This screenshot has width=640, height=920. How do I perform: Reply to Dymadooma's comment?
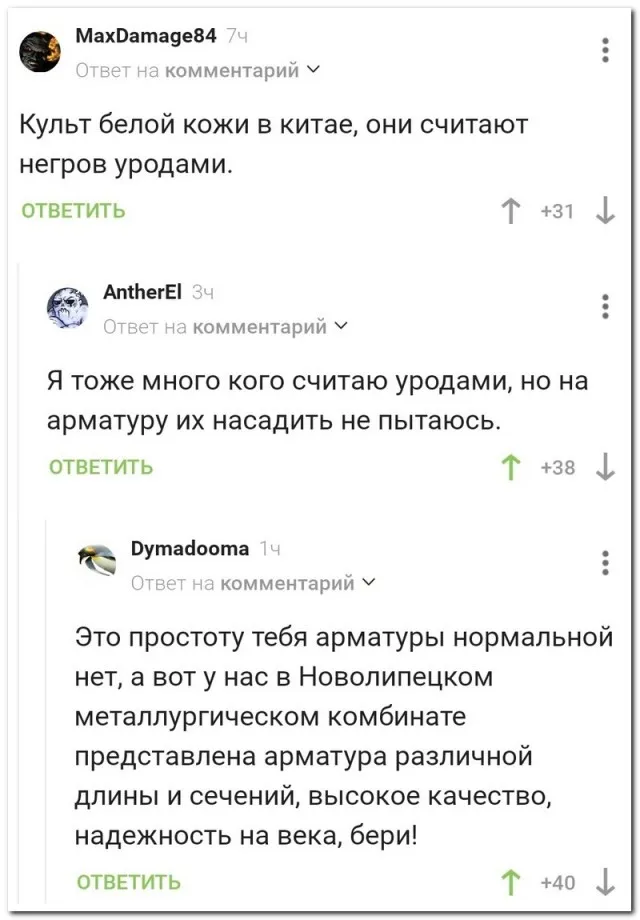(x=129, y=881)
